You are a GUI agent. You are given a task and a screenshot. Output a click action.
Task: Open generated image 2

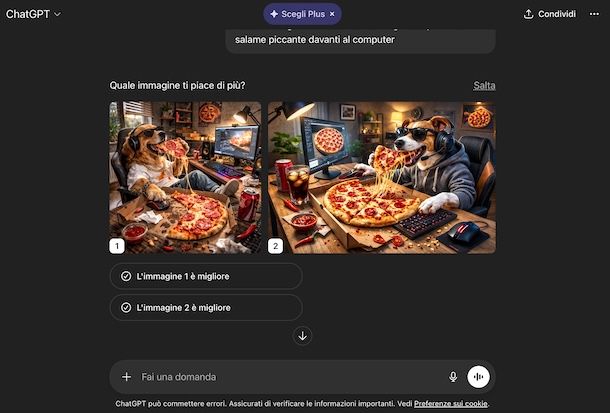381,177
